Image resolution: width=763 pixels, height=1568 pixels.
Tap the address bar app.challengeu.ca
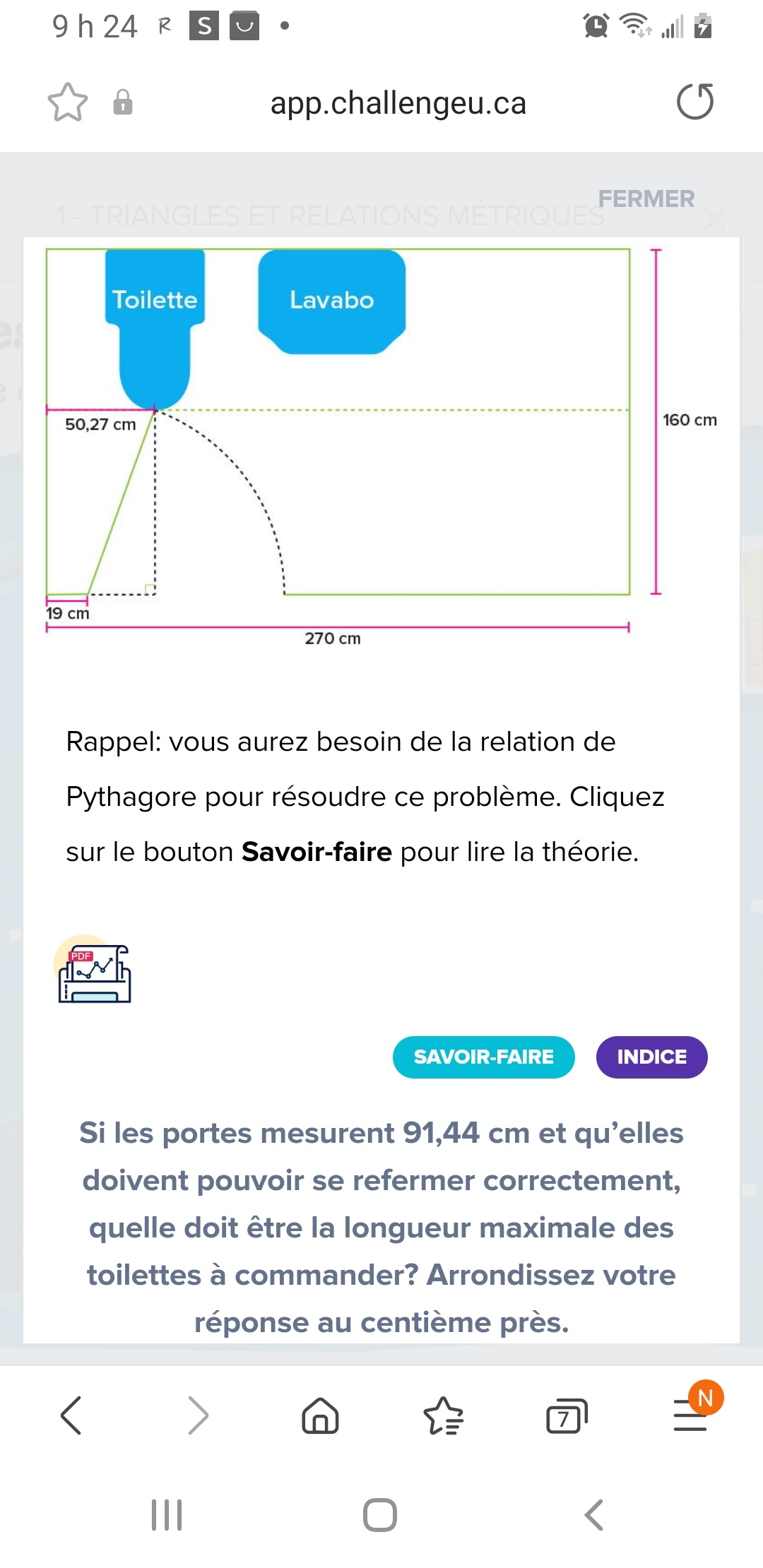[x=398, y=103]
